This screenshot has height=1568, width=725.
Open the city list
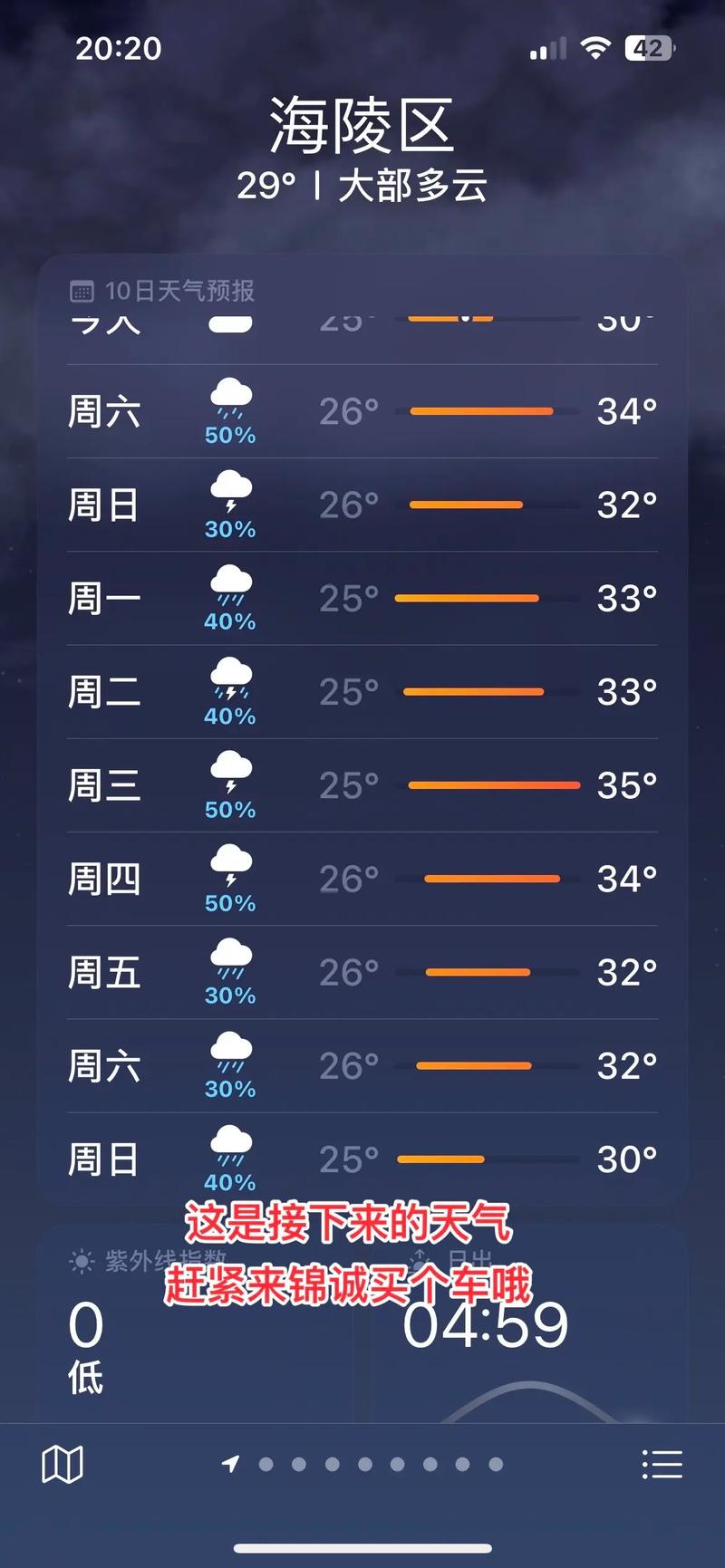point(662,1464)
